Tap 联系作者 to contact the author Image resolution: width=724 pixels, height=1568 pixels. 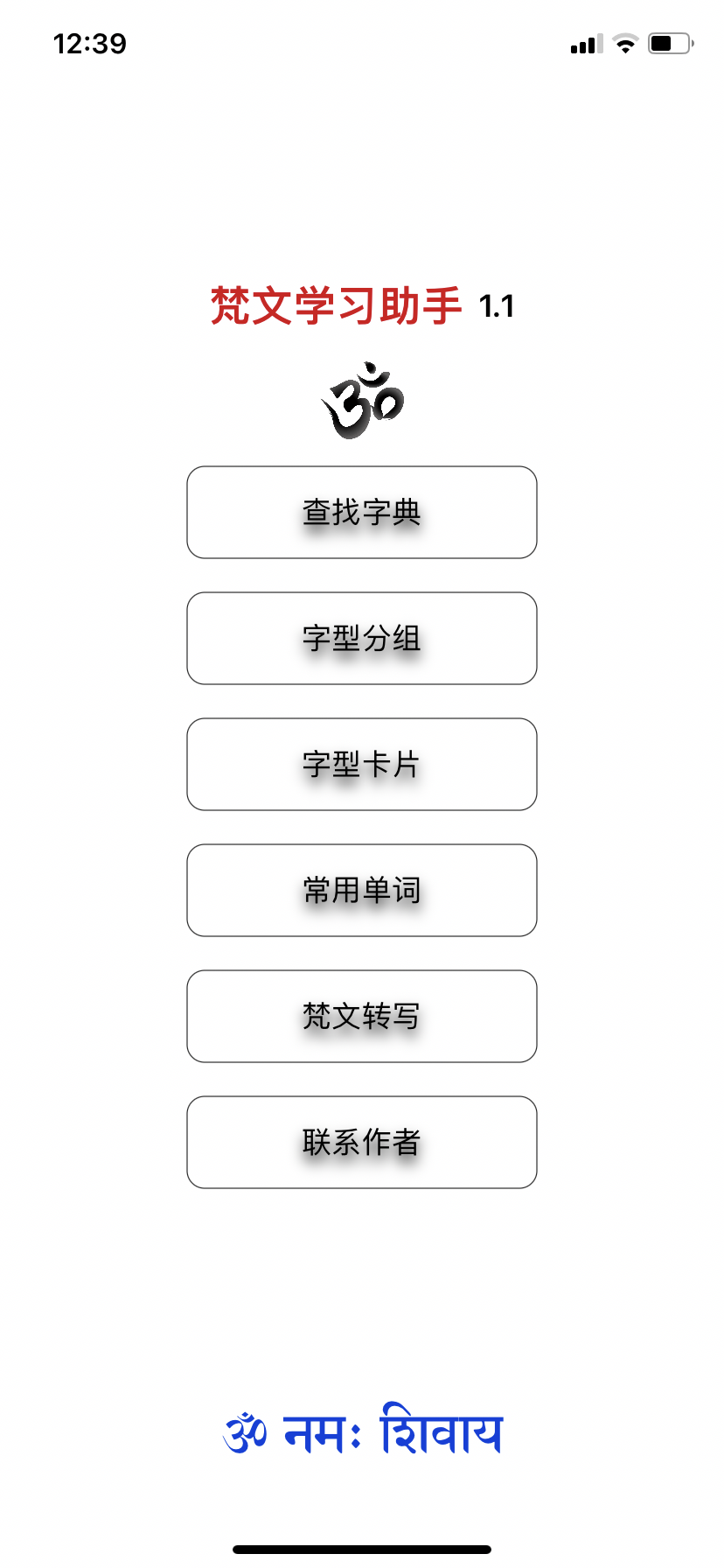(362, 1142)
